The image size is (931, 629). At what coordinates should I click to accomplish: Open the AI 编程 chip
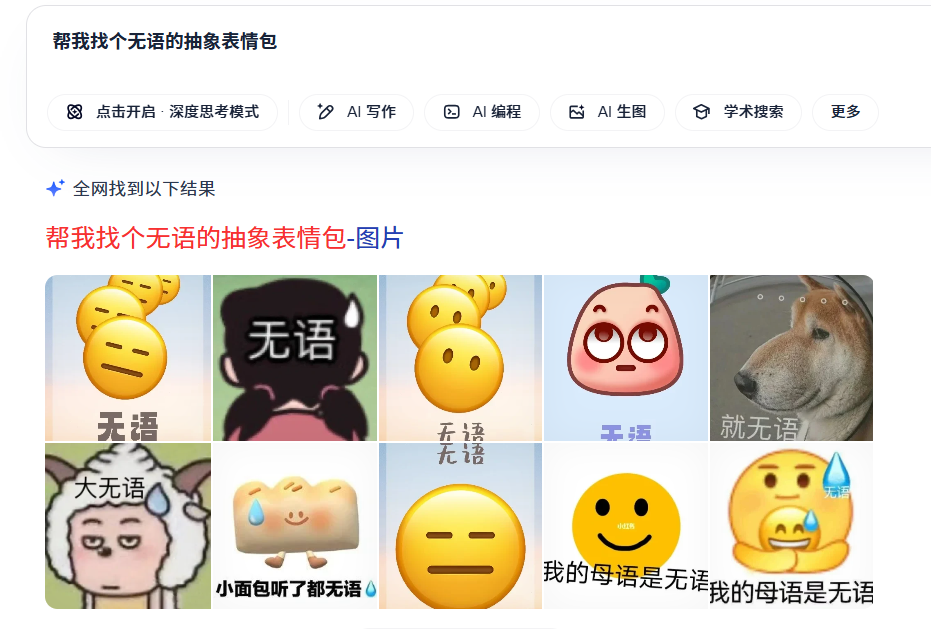482,112
